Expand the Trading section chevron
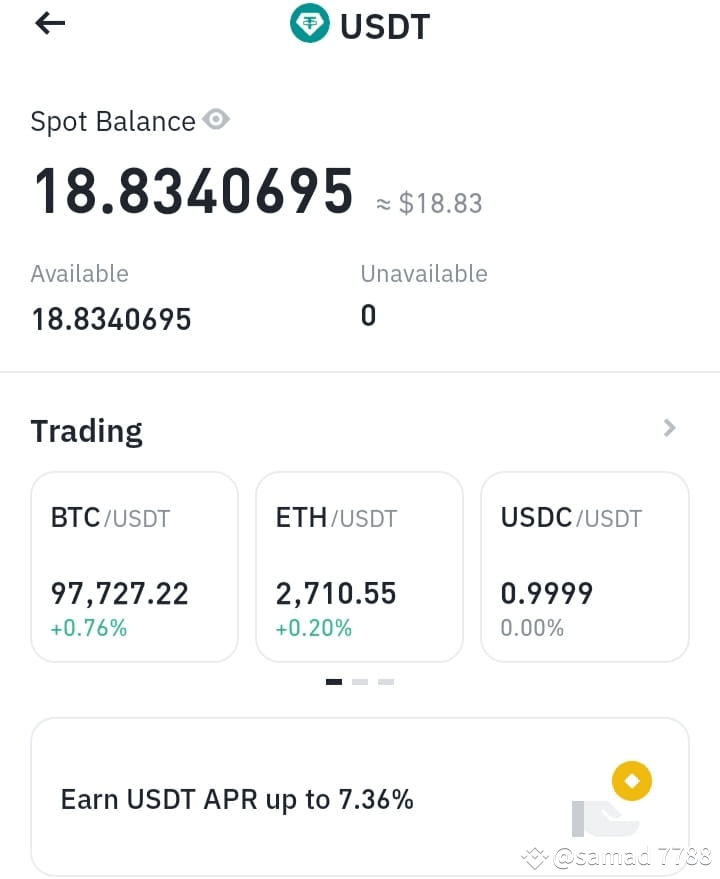Screen dimensions: 720x879 (x=669, y=428)
